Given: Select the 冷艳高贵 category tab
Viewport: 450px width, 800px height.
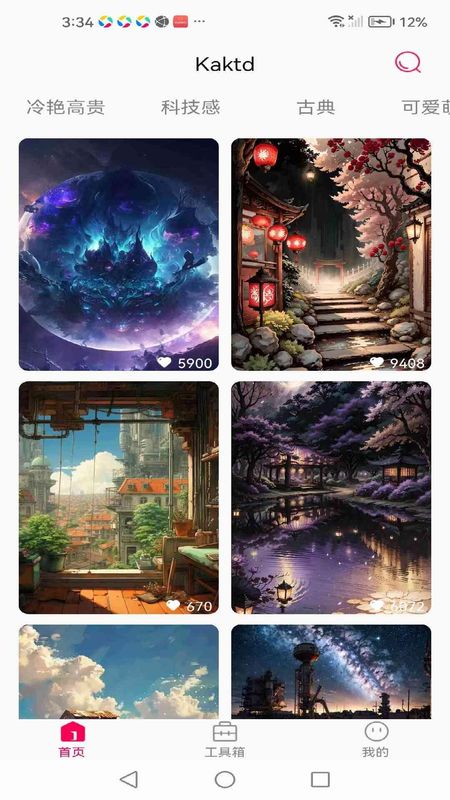Looking at the screenshot, I should (66, 107).
